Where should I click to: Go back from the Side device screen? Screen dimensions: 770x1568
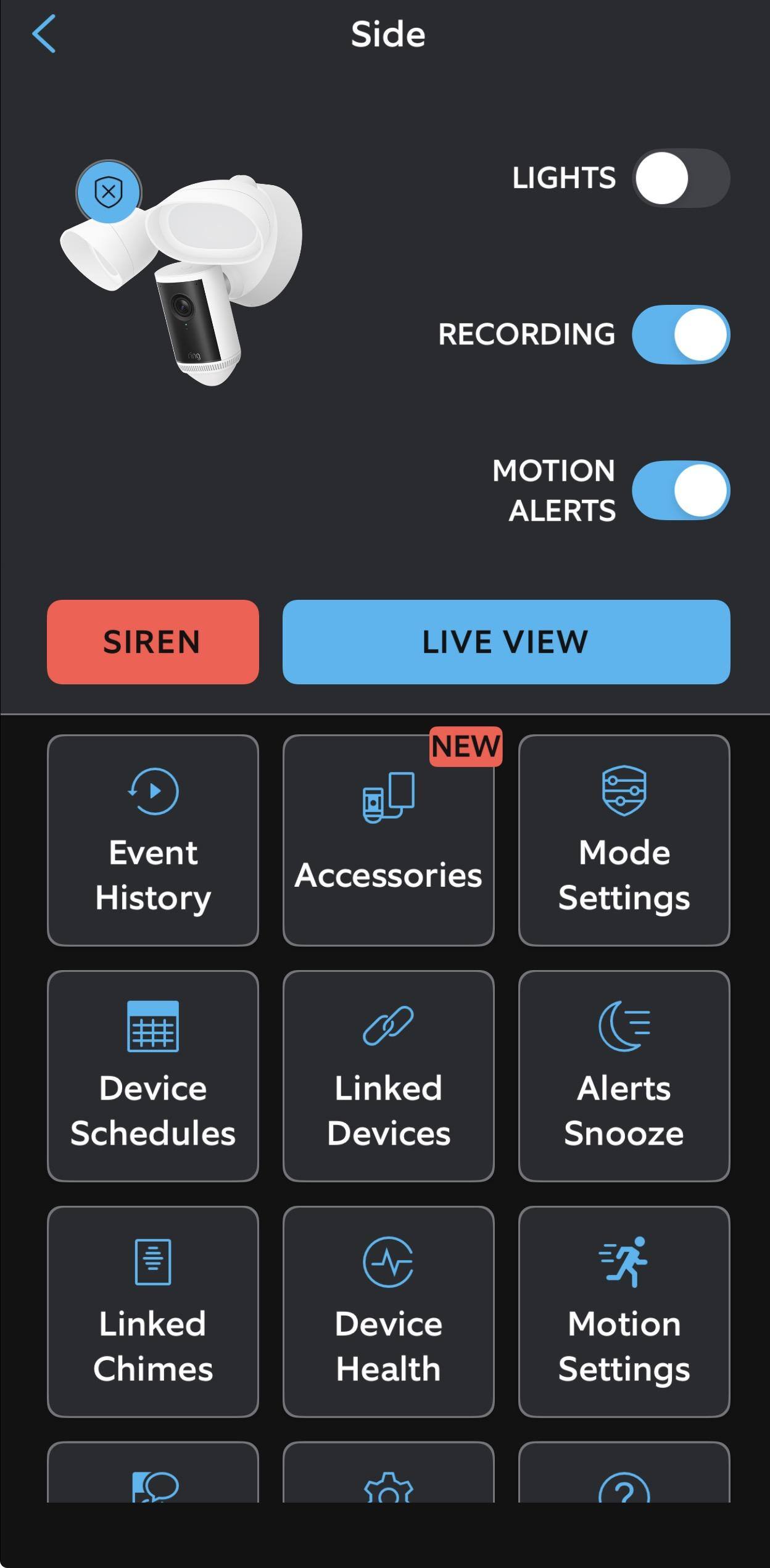pos(44,34)
